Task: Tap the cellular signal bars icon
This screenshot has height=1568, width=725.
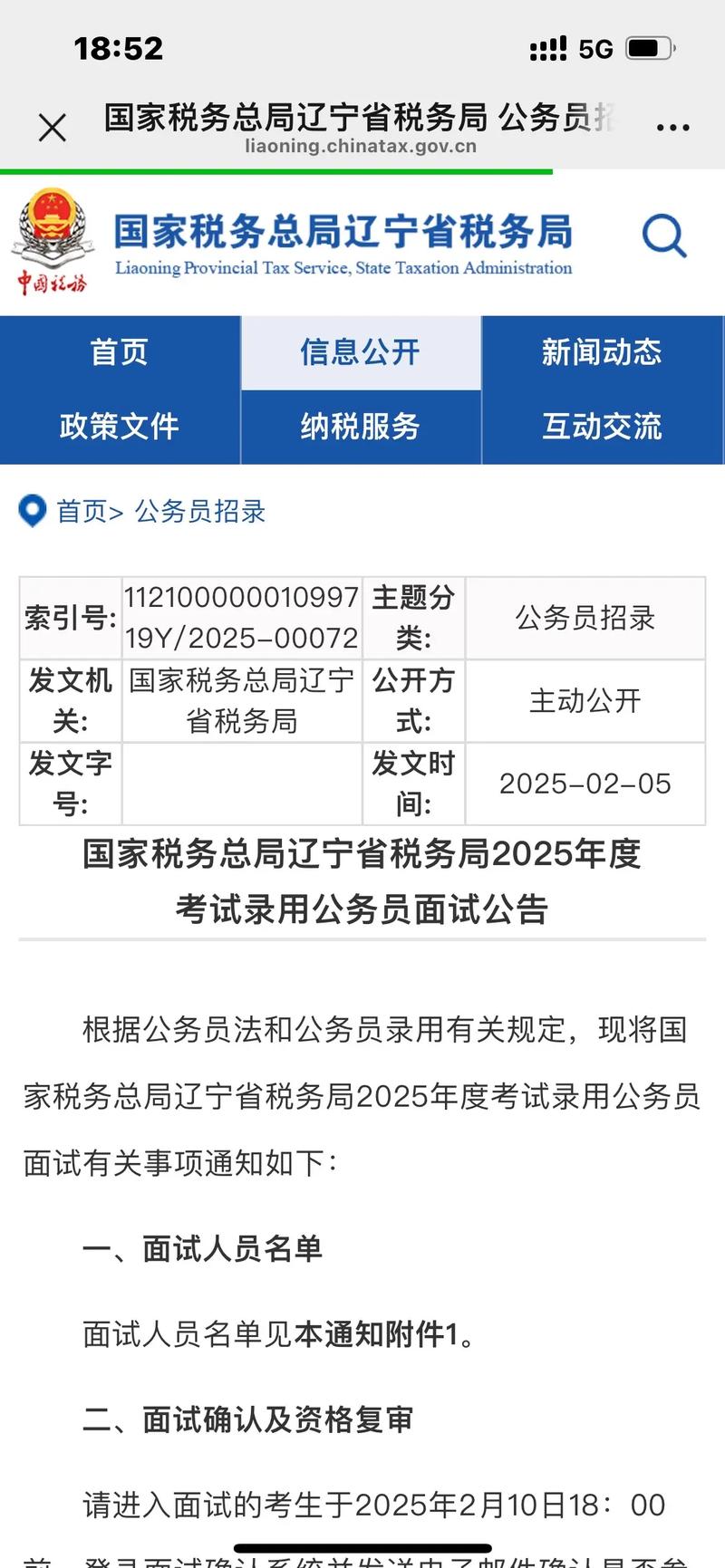Action: (547, 50)
